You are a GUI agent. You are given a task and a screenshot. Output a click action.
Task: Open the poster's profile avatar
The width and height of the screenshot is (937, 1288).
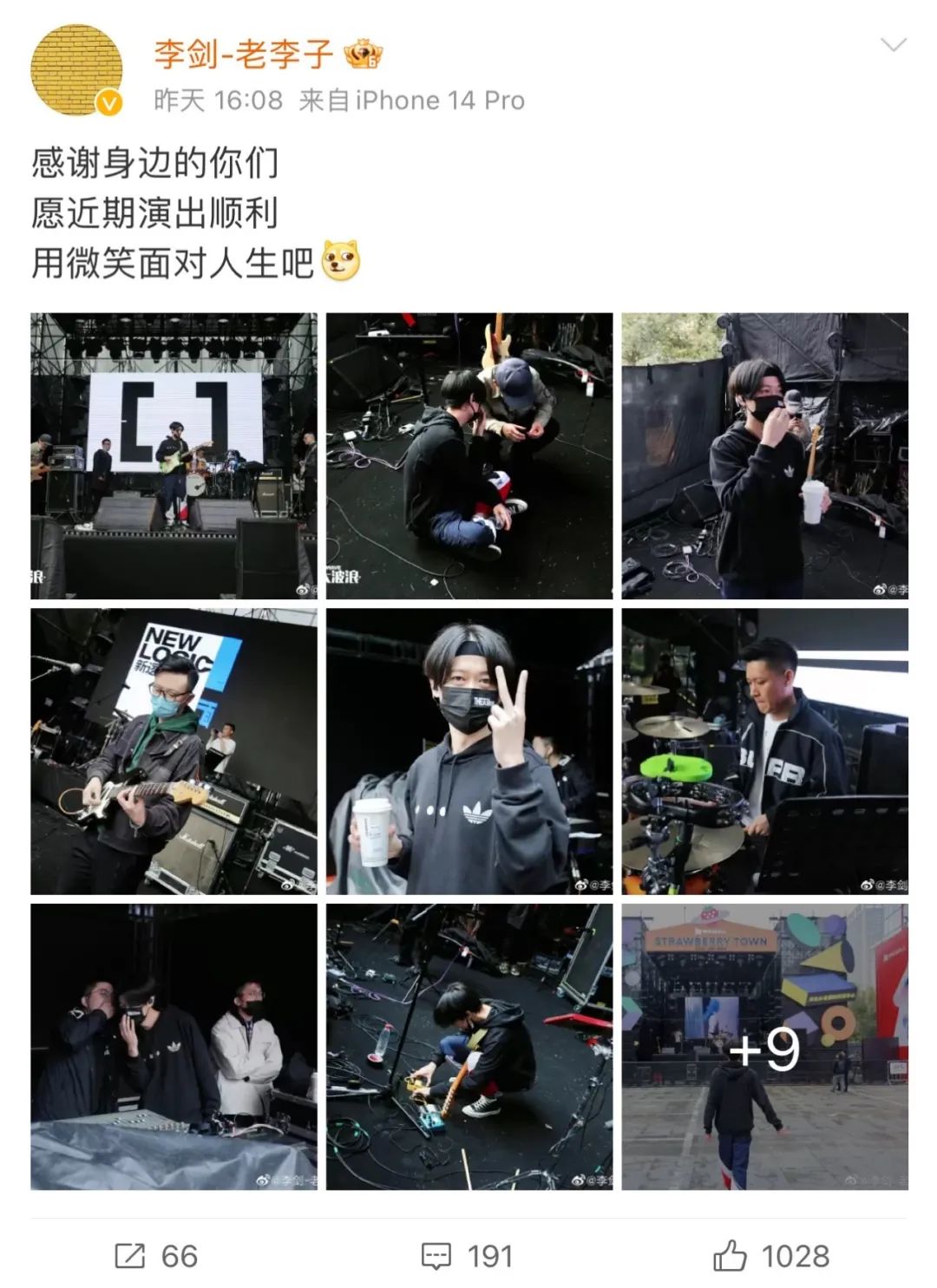click(x=76, y=71)
